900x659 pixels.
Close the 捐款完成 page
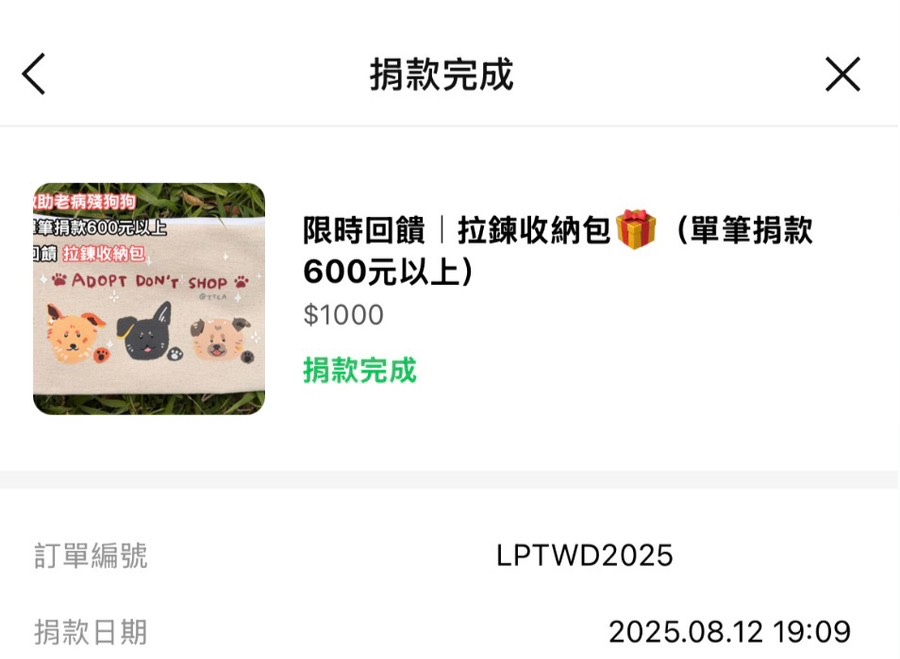coord(843,74)
